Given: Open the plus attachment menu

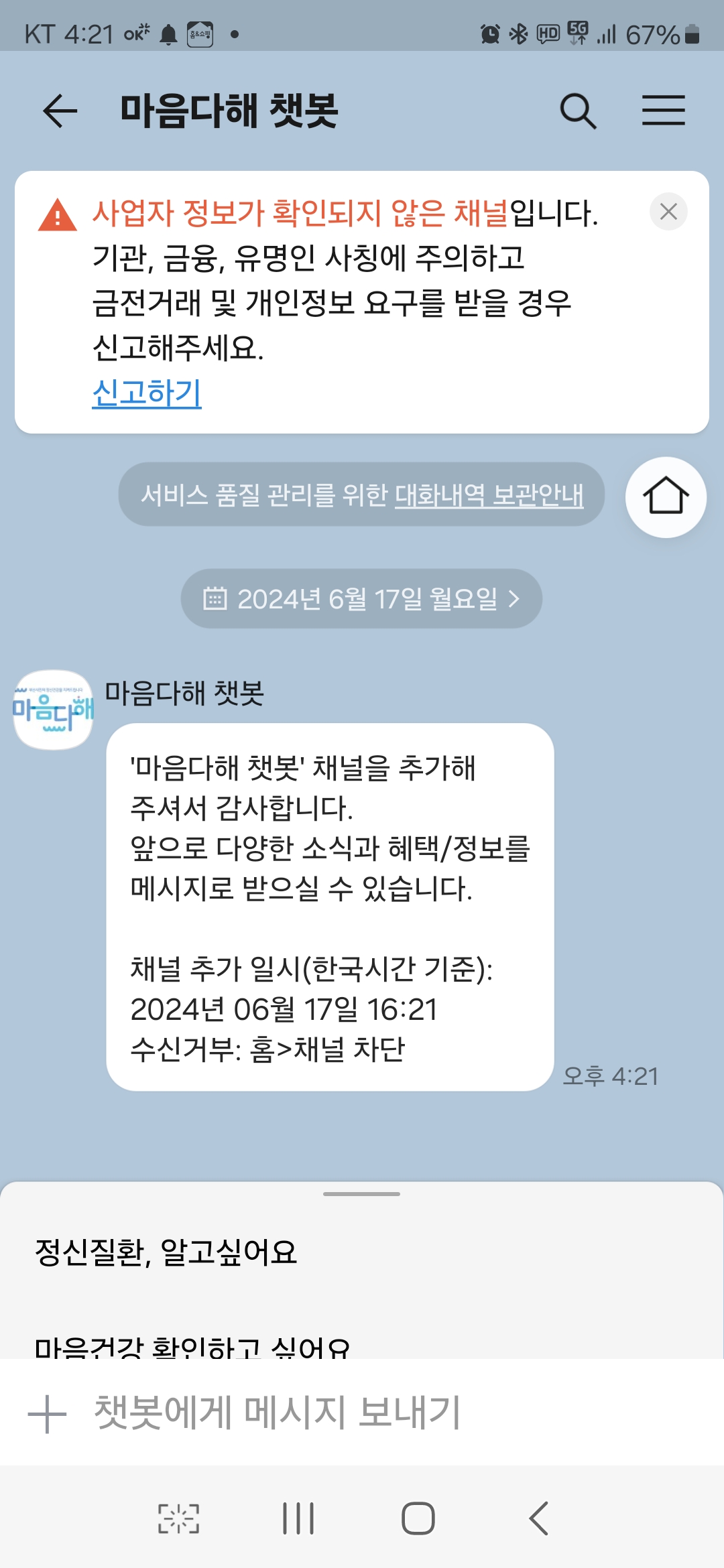Looking at the screenshot, I should [47, 1414].
